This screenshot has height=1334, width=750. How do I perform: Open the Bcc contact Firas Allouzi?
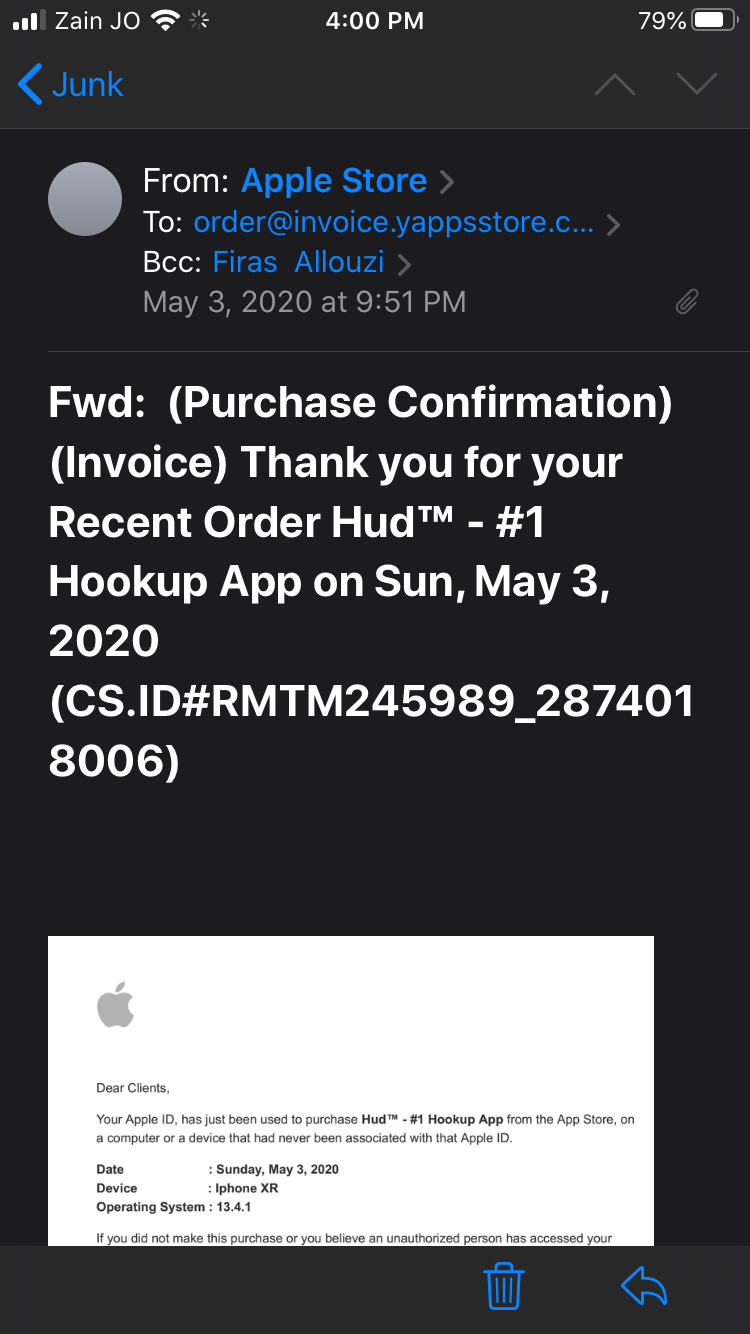[298, 263]
